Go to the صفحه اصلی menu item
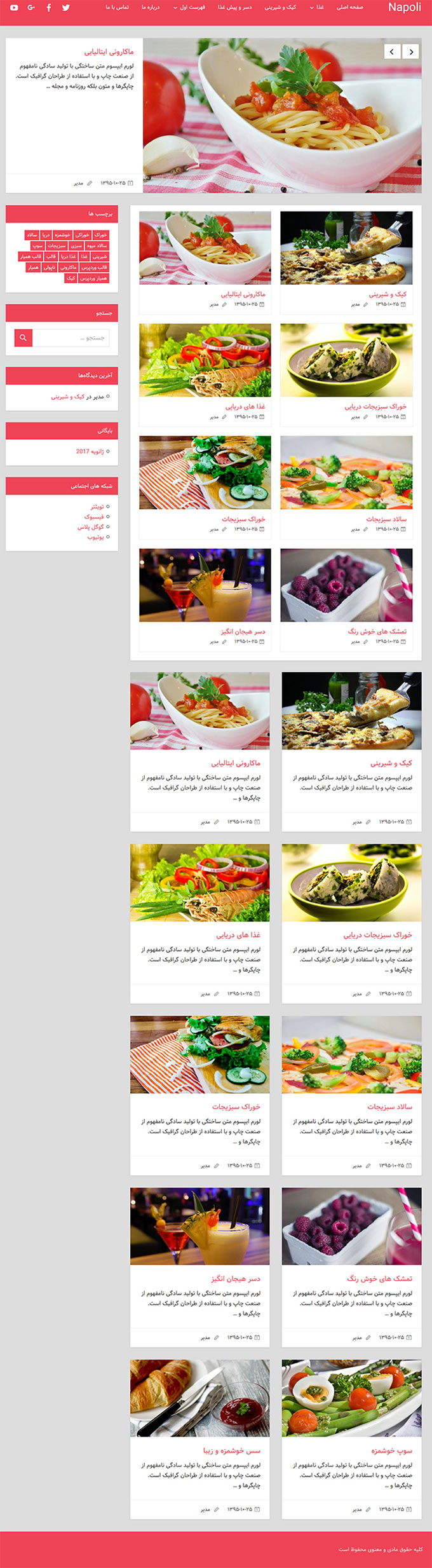The width and height of the screenshot is (432, 1568). pos(350,8)
